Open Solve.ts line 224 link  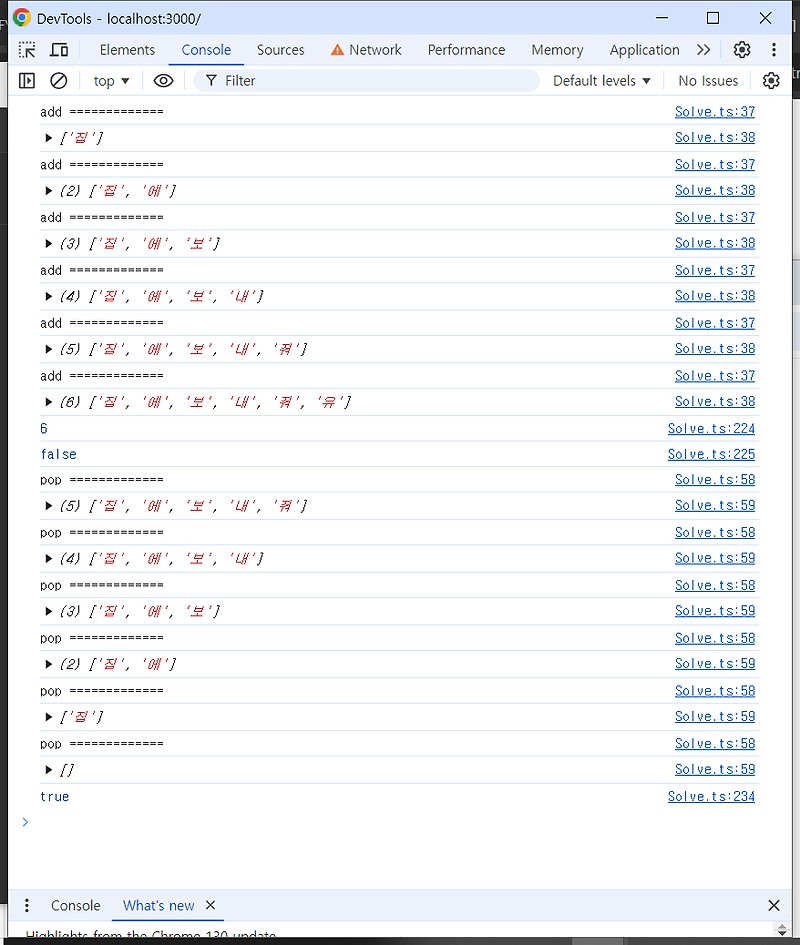tap(711, 428)
